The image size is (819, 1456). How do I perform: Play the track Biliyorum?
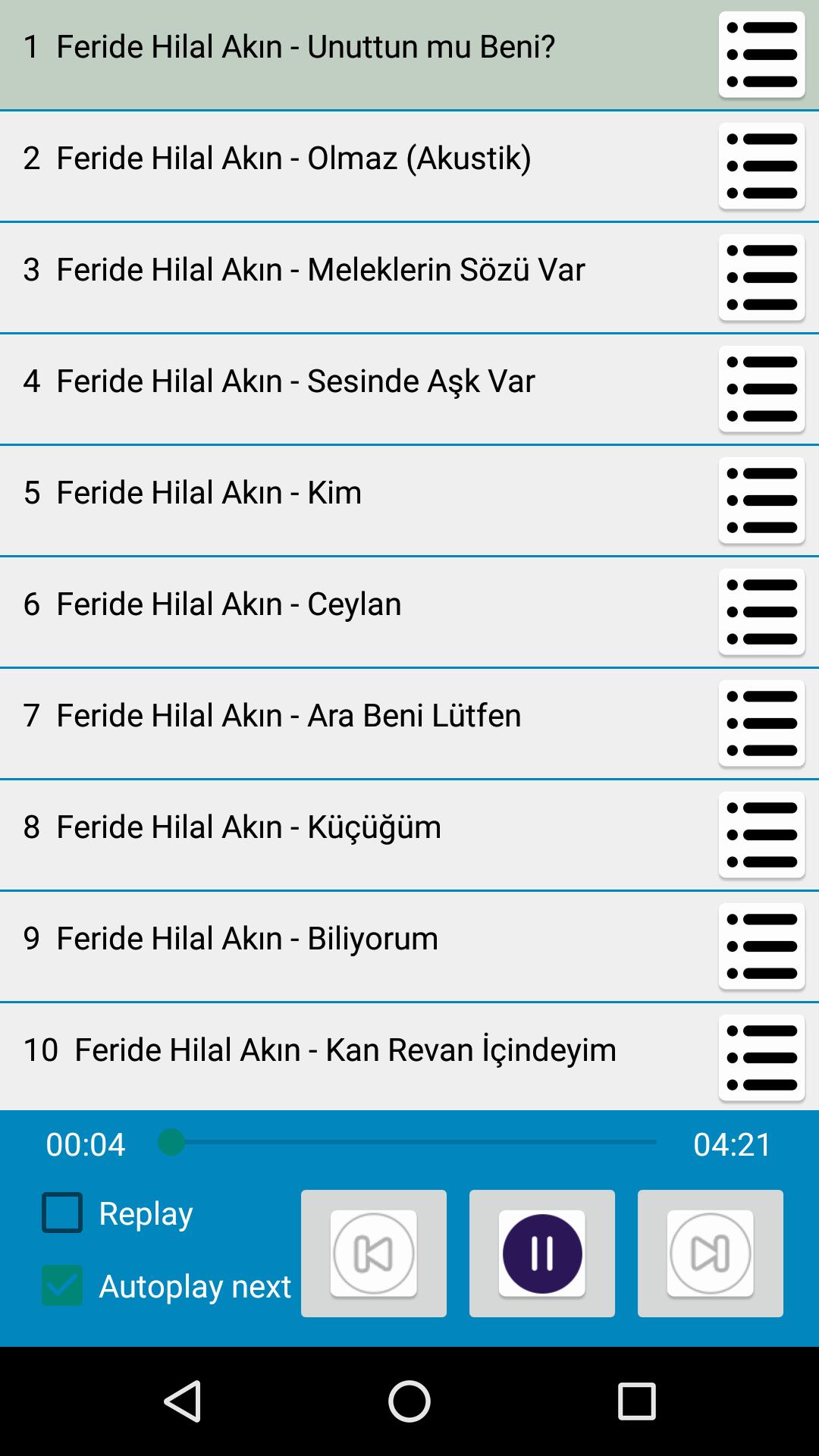pyautogui.click(x=246, y=939)
